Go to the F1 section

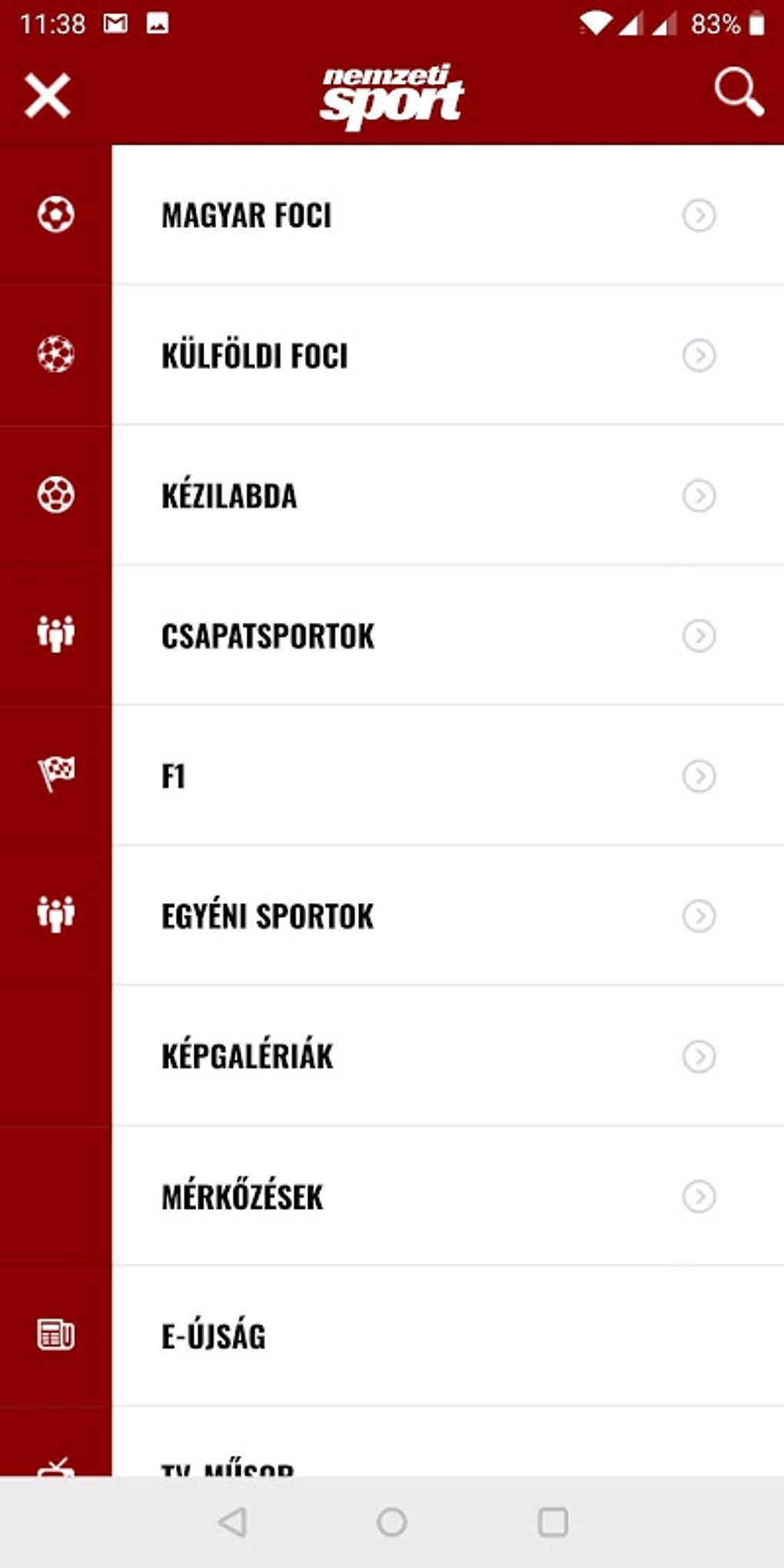tap(448, 776)
